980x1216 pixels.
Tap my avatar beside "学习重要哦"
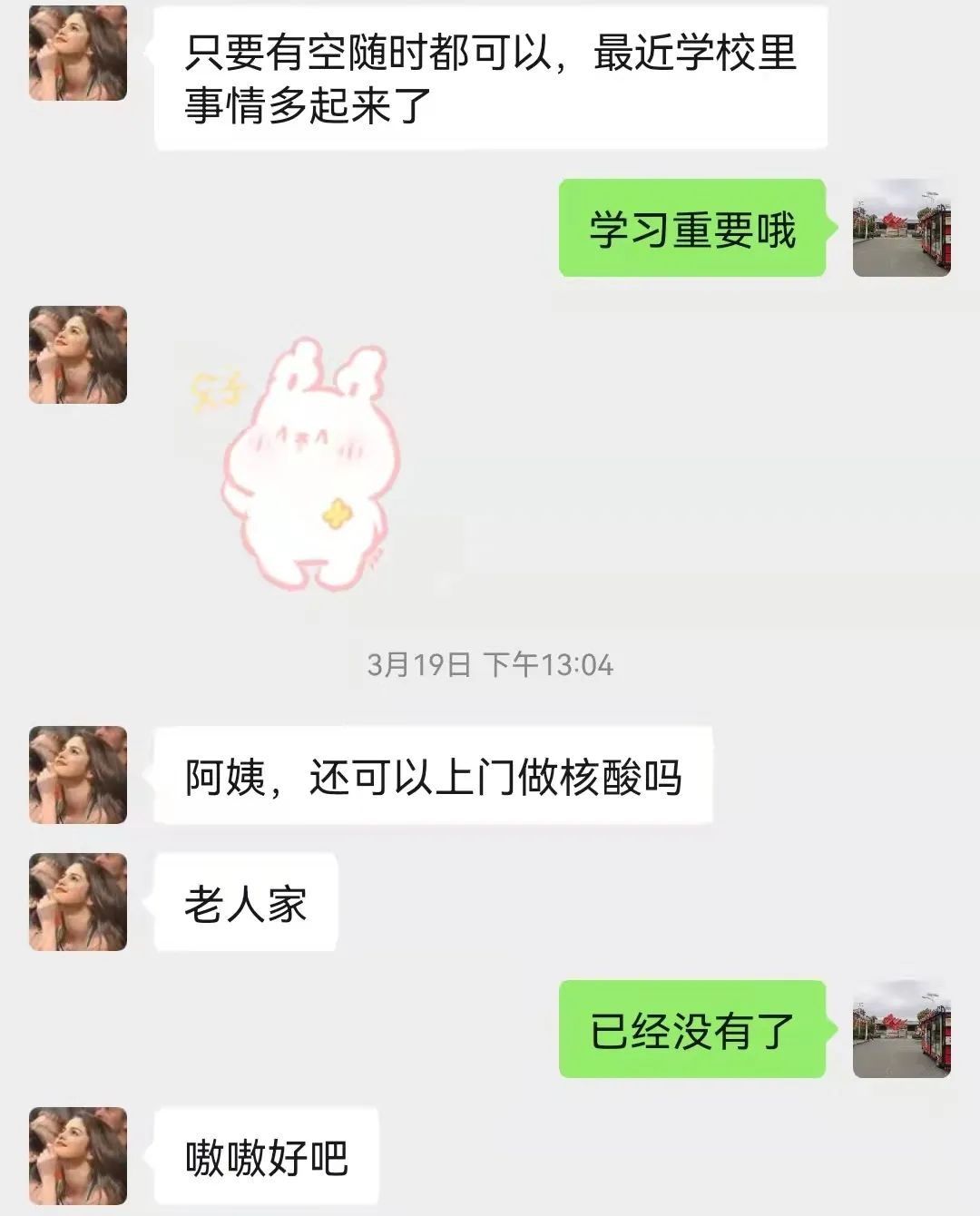tap(901, 228)
